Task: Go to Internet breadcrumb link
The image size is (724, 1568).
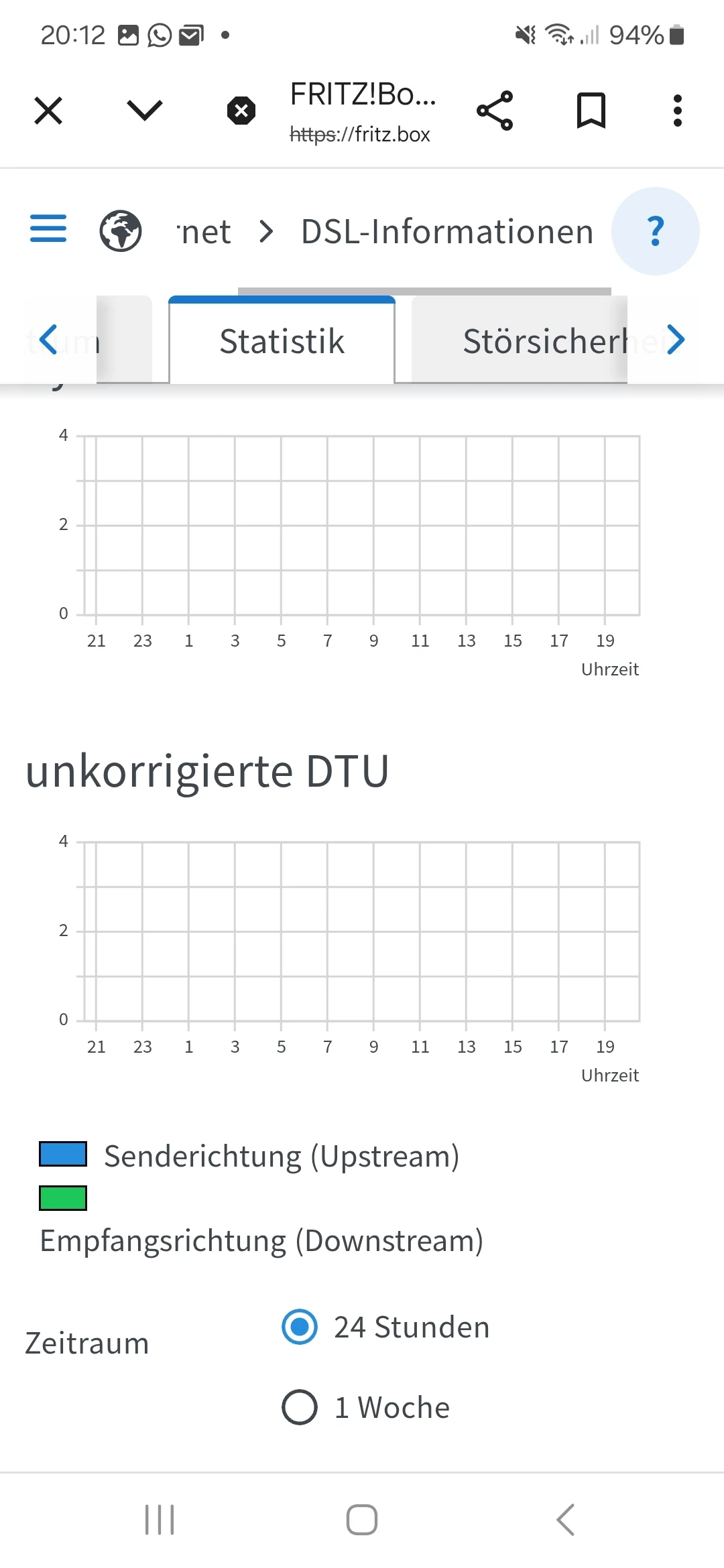Action: (x=204, y=232)
